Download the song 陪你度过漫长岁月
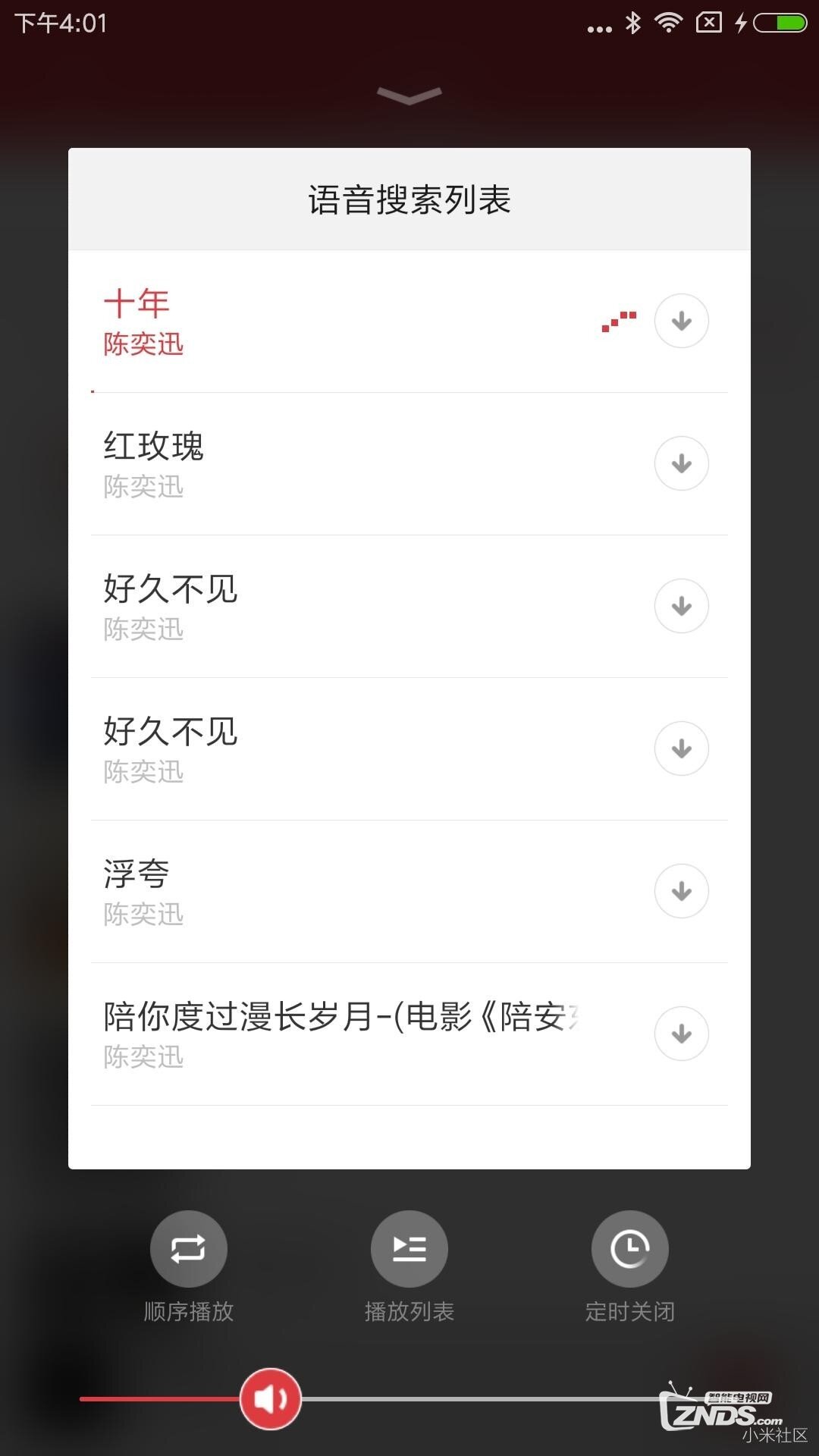 681,1034
